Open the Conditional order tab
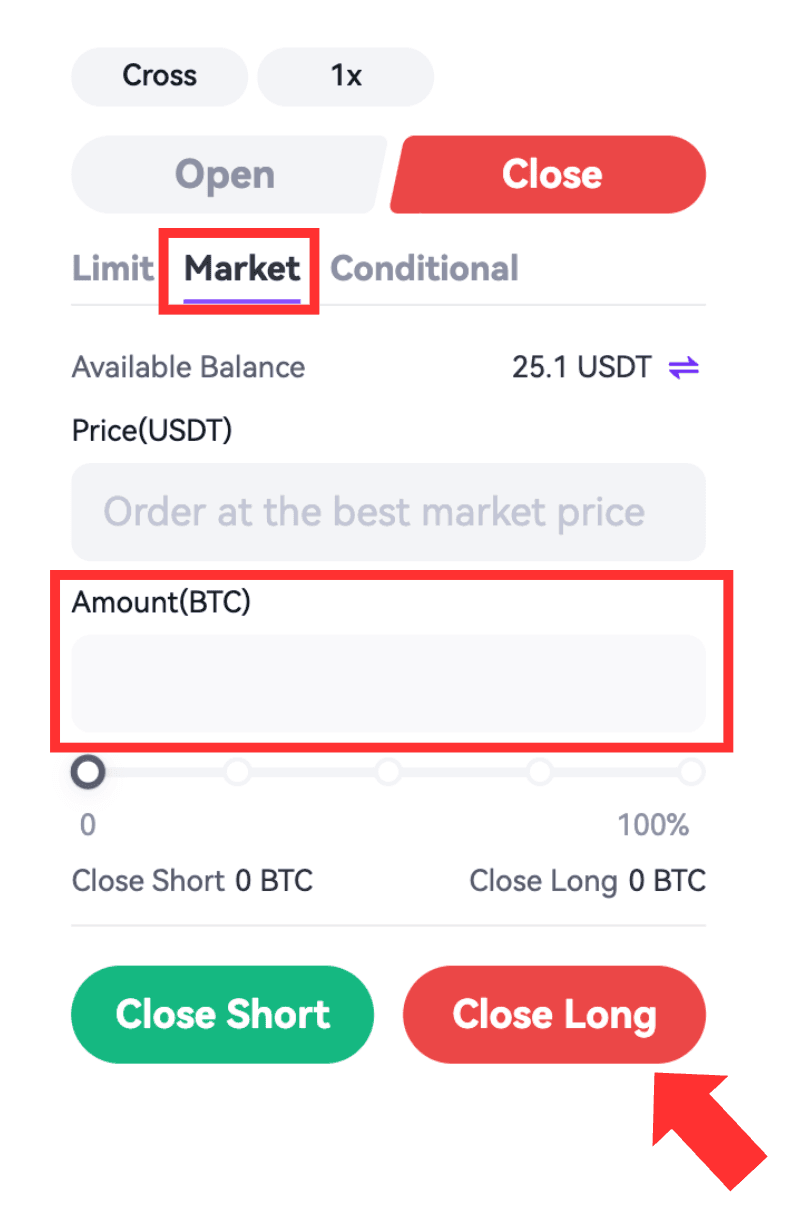 424,268
